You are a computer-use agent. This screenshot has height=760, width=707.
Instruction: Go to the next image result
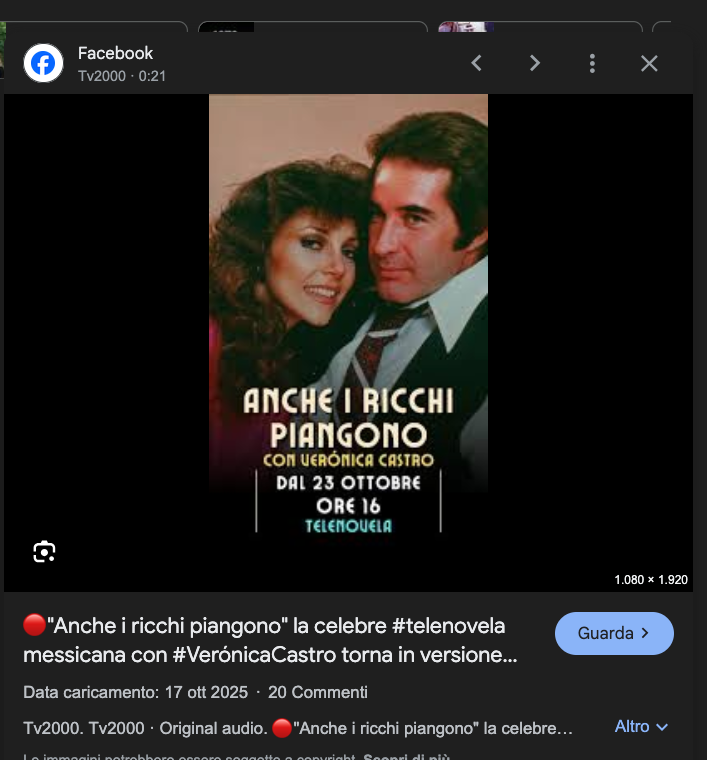click(x=535, y=64)
